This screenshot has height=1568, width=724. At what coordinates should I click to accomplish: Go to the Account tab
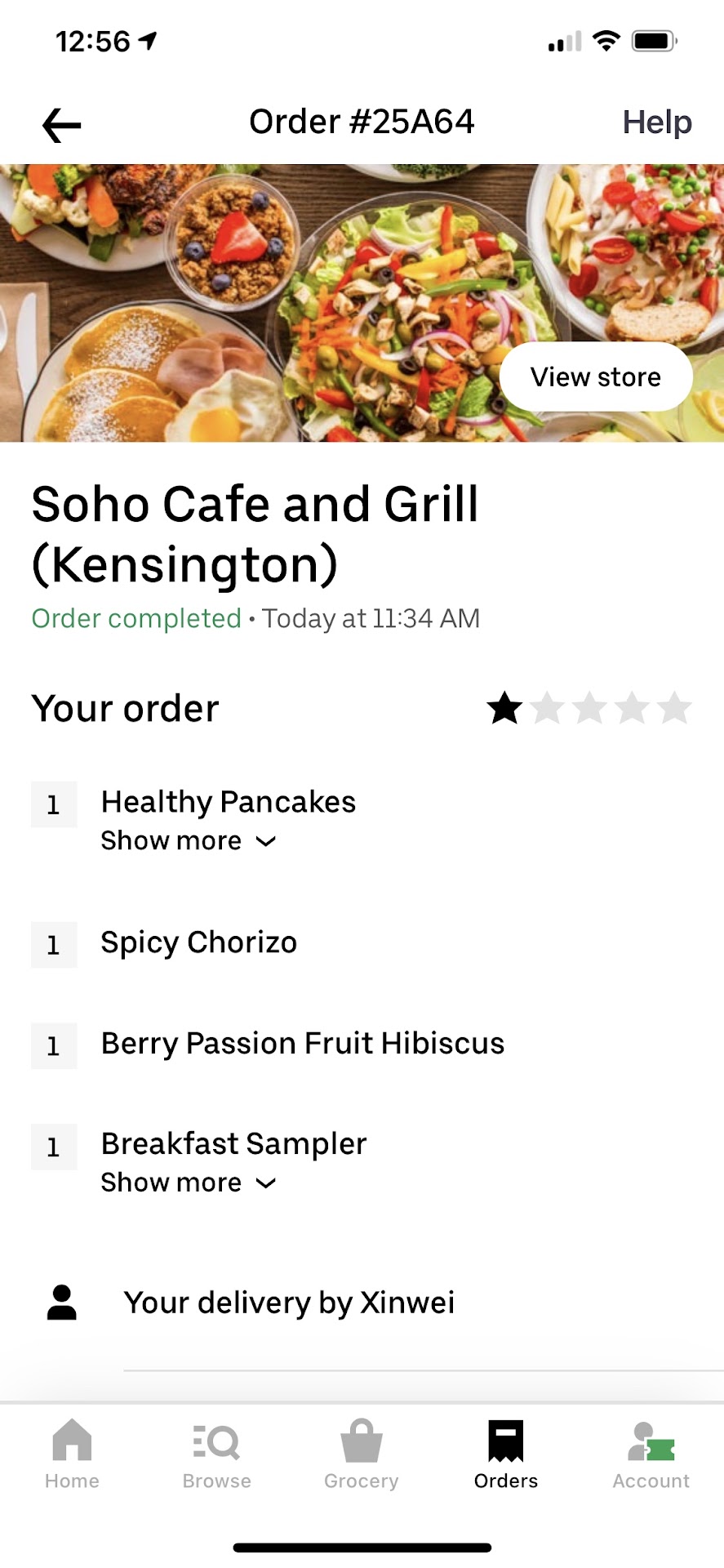pyautogui.click(x=651, y=1455)
